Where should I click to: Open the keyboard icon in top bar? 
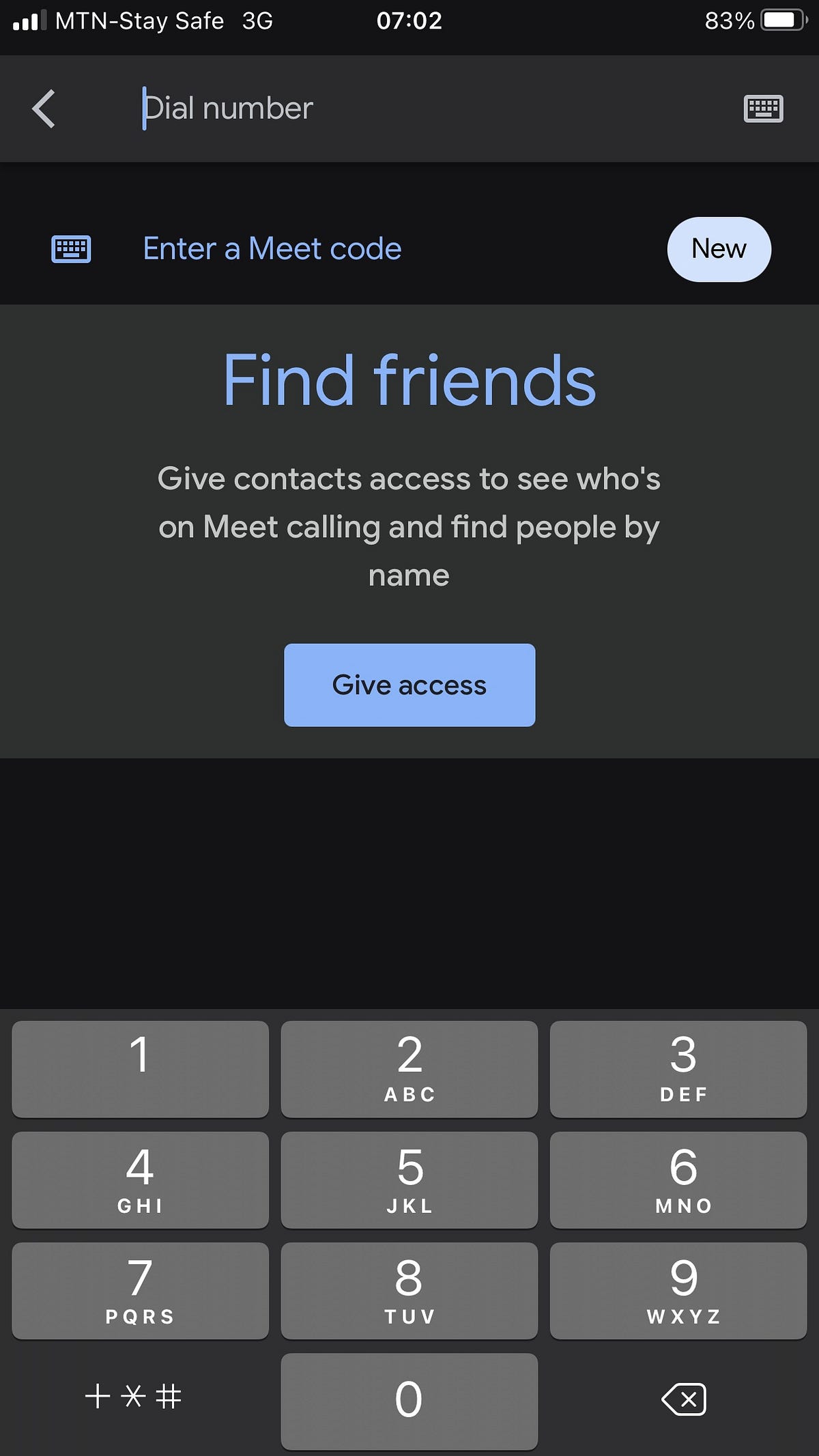763,109
